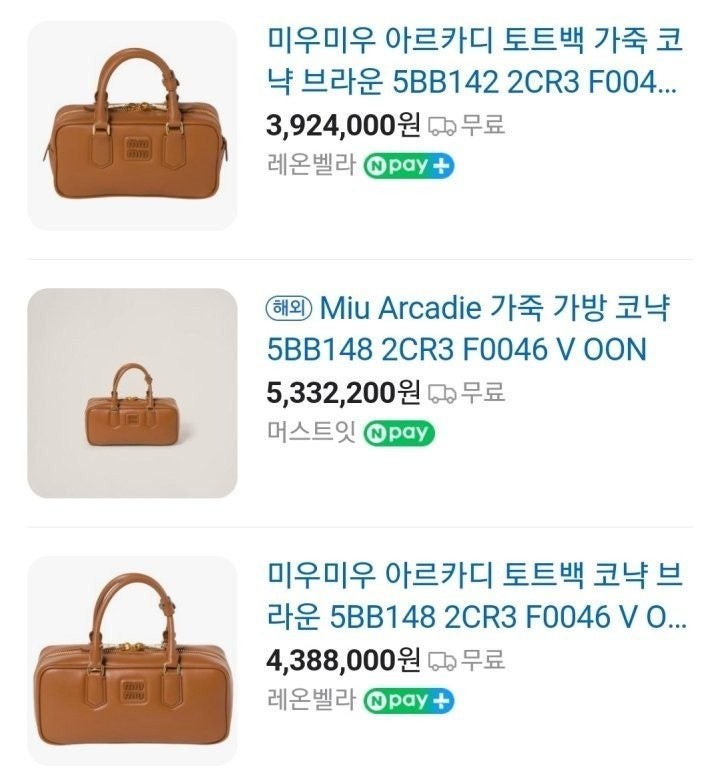The height and width of the screenshot is (778, 720).
Task: Open the 5BB142 코냑 브라운 토트백 listing title
Action: point(472,62)
